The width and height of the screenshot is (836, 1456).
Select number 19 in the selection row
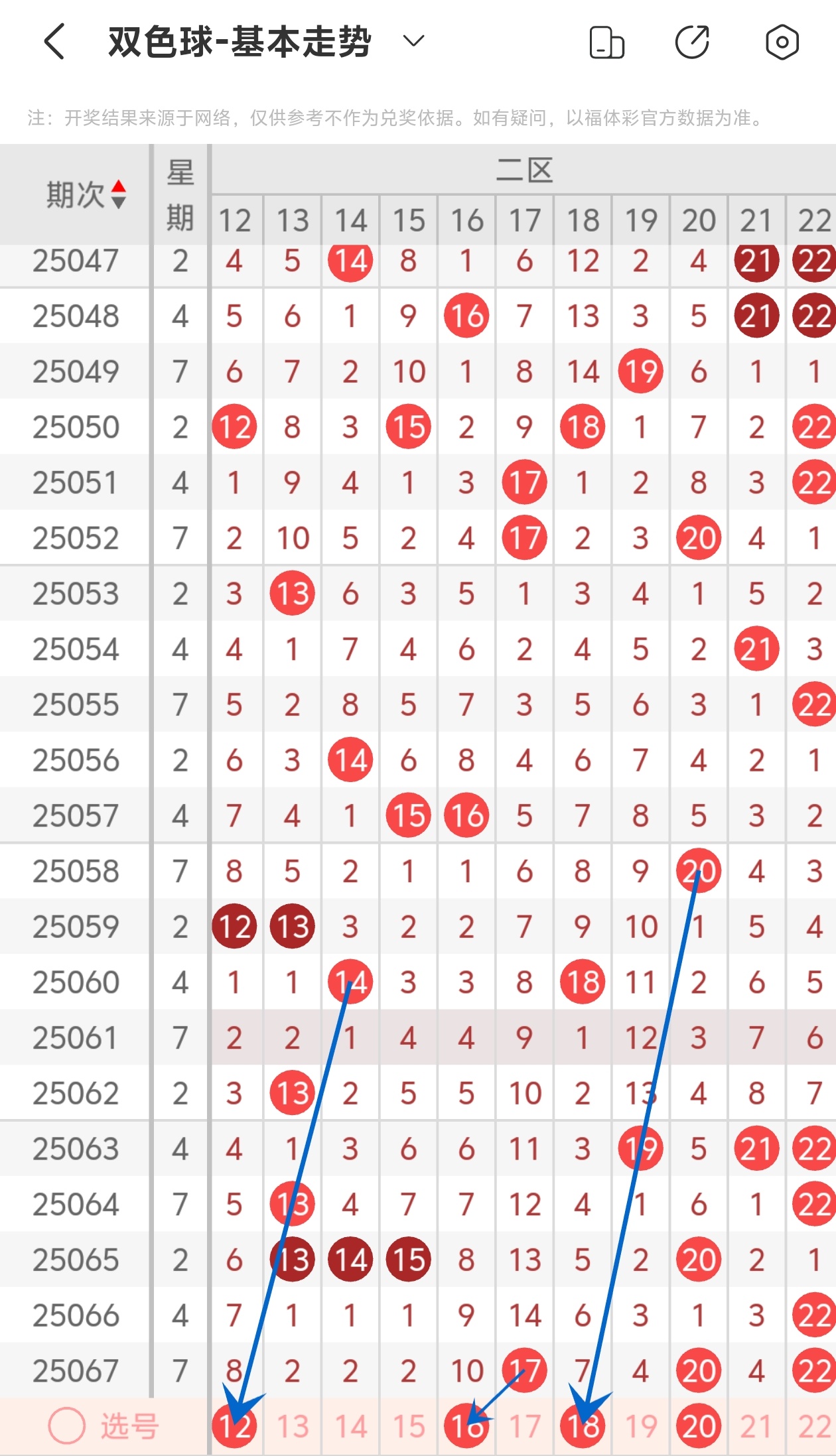click(x=640, y=1426)
